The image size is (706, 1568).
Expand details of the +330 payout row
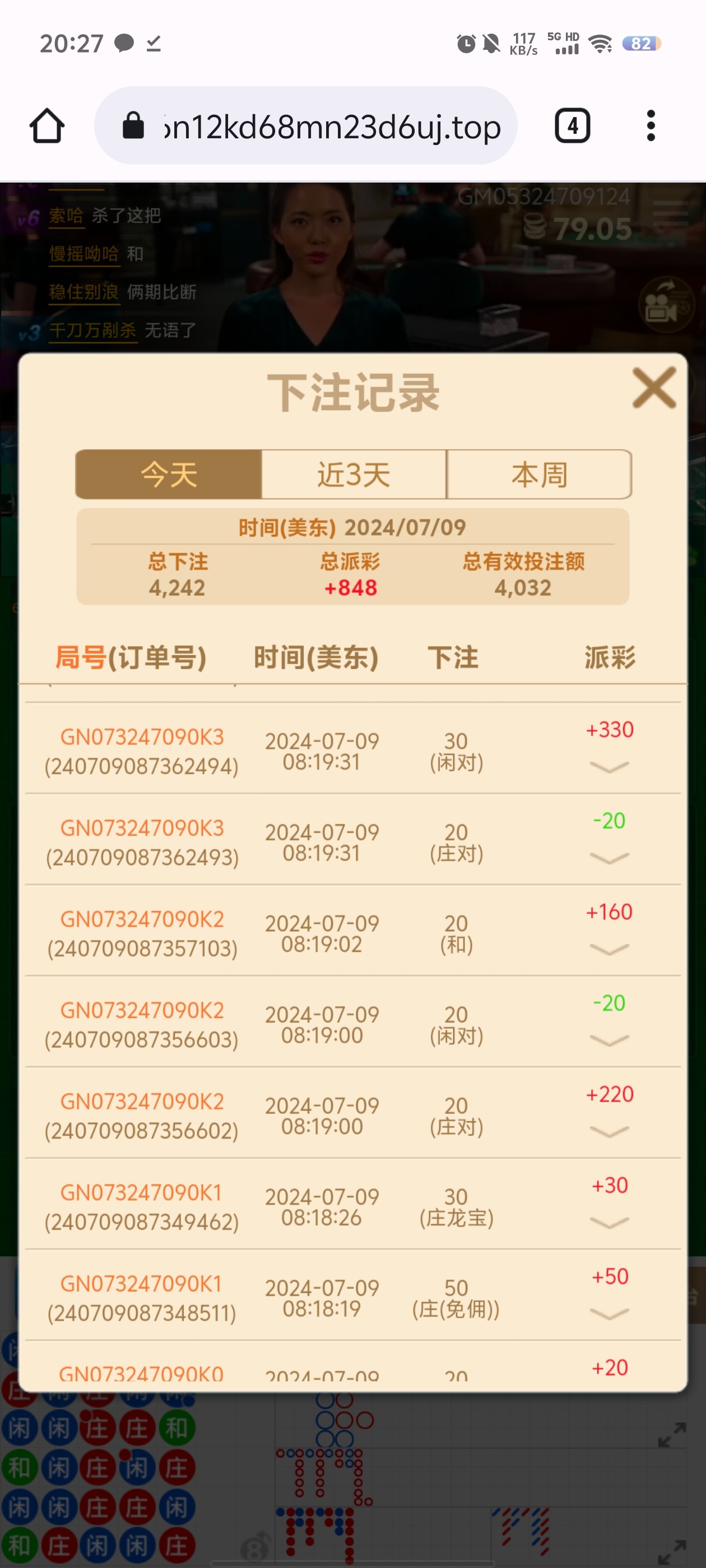pyautogui.click(x=609, y=767)
